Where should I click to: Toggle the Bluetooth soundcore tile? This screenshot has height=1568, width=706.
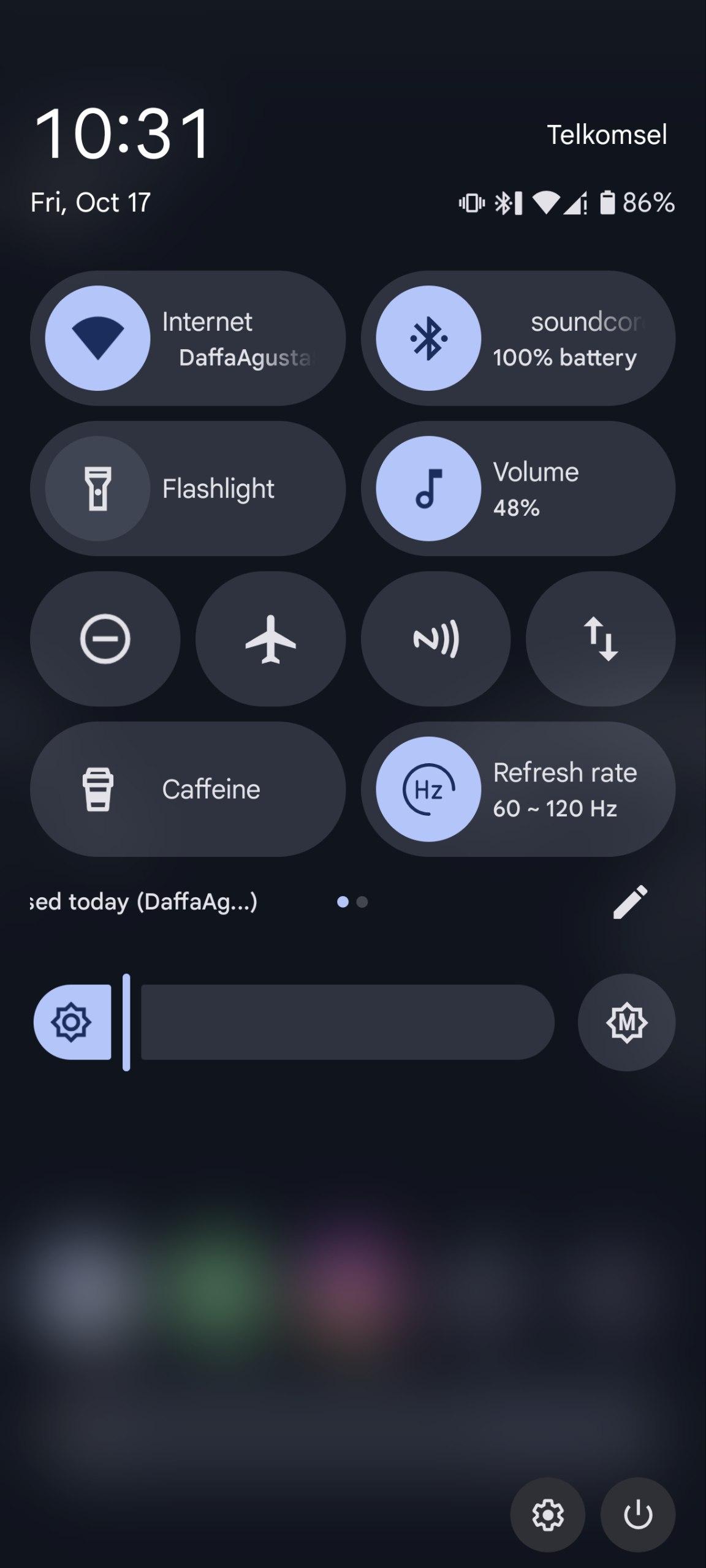pyautogui.click(x=518, y=338)
